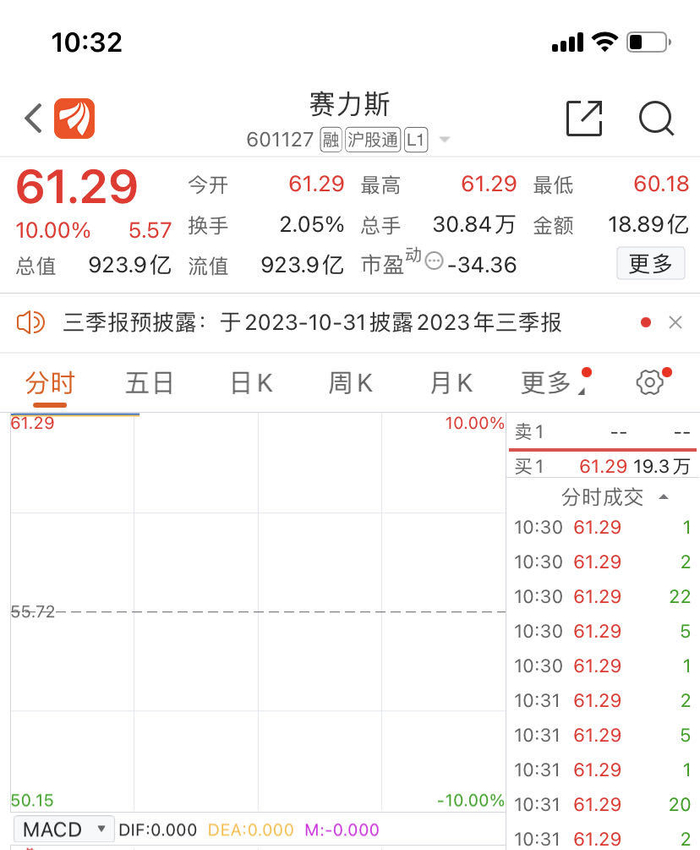Open the 更多 chart period tab
Screen dimensions: 700x850
click(x=547, y=382)
